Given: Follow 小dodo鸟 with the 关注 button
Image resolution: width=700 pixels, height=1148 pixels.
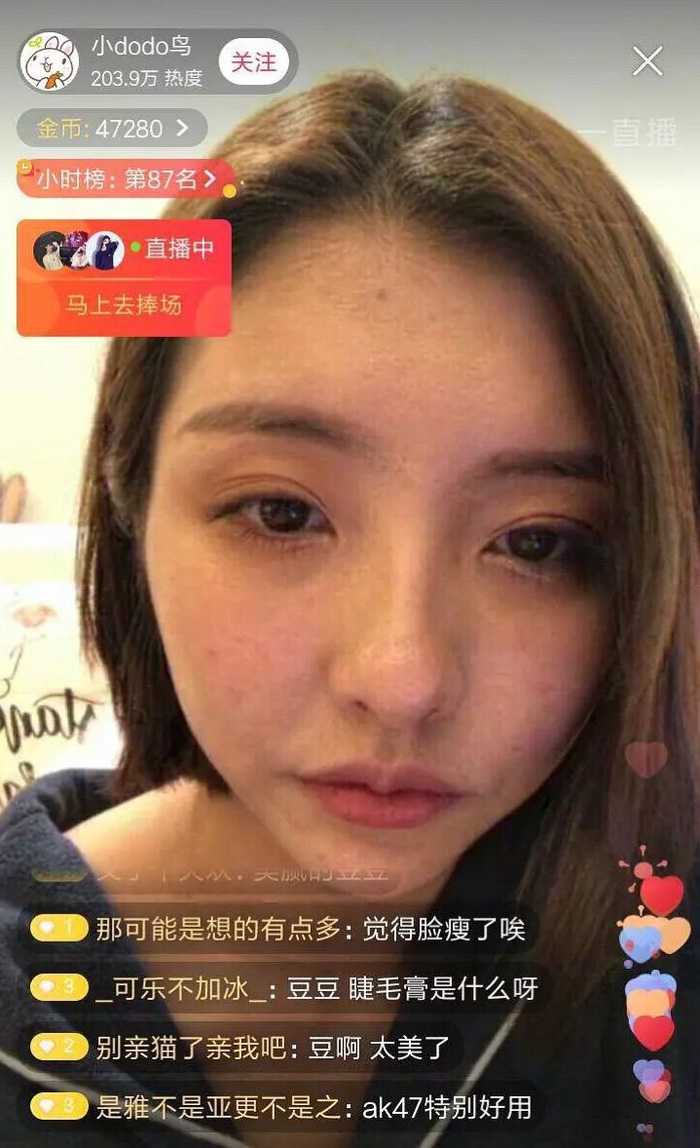Looking at the screenshot, I should pos(253,62).
